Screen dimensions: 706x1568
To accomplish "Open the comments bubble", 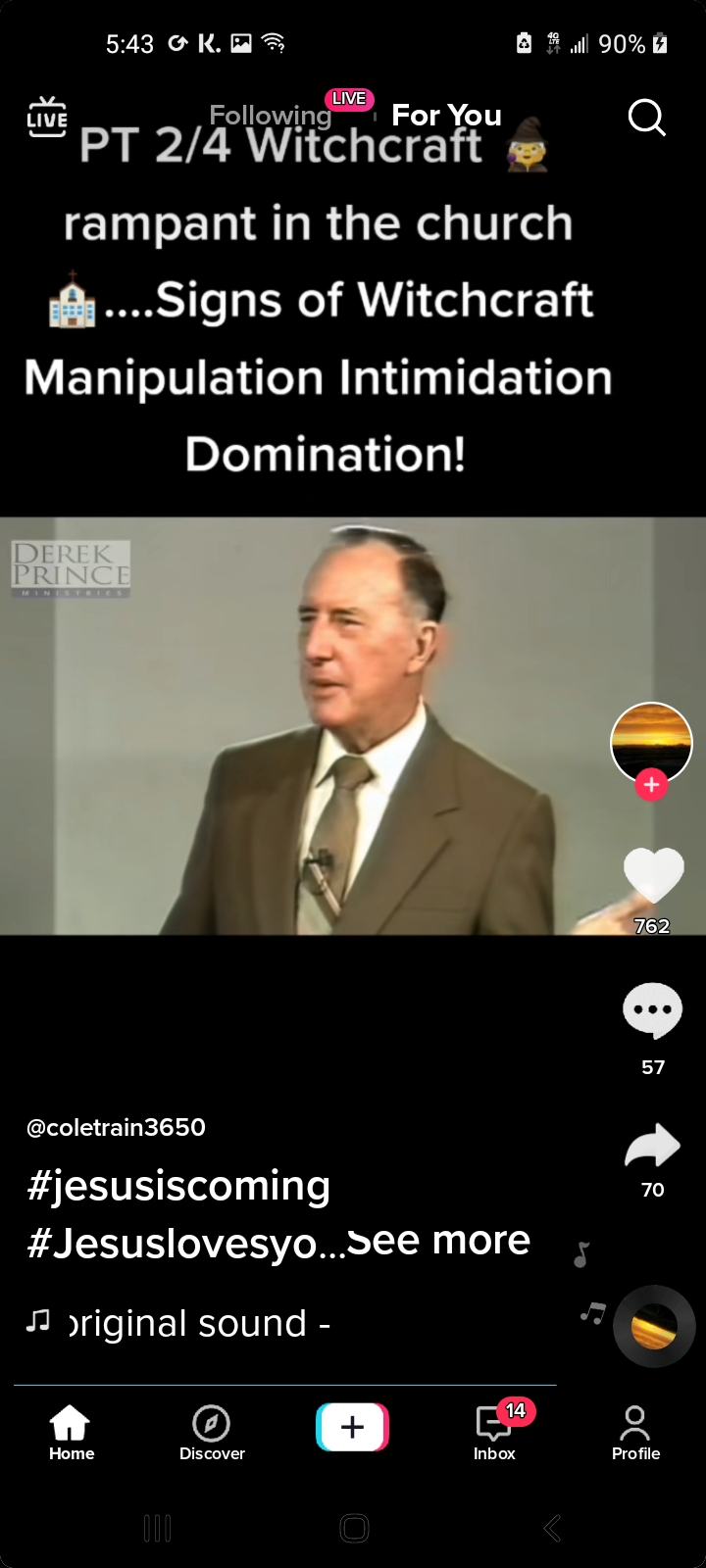I will click(x=652, y=1010).
